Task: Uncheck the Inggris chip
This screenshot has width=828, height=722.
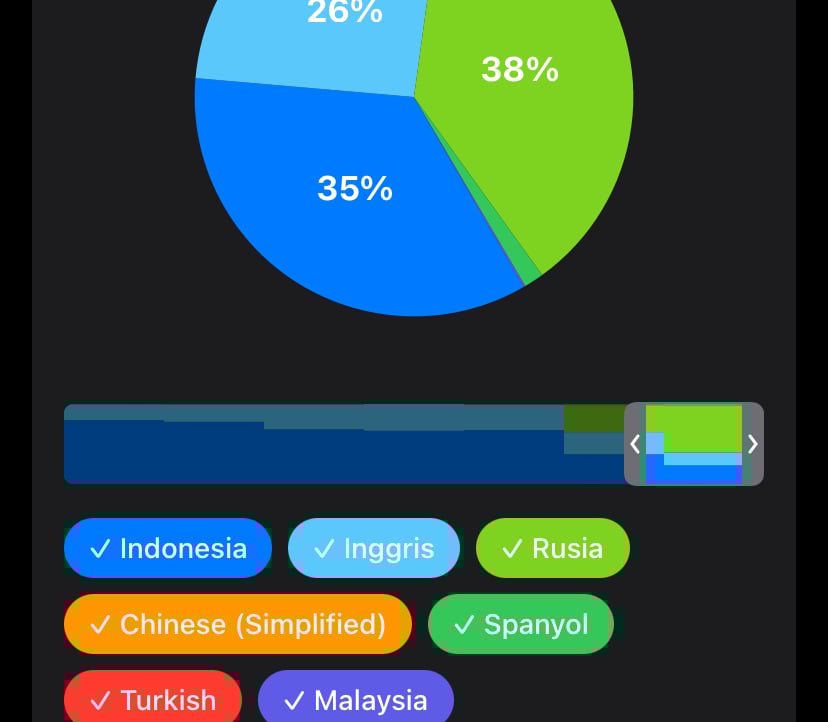Action: coord(374,548)
